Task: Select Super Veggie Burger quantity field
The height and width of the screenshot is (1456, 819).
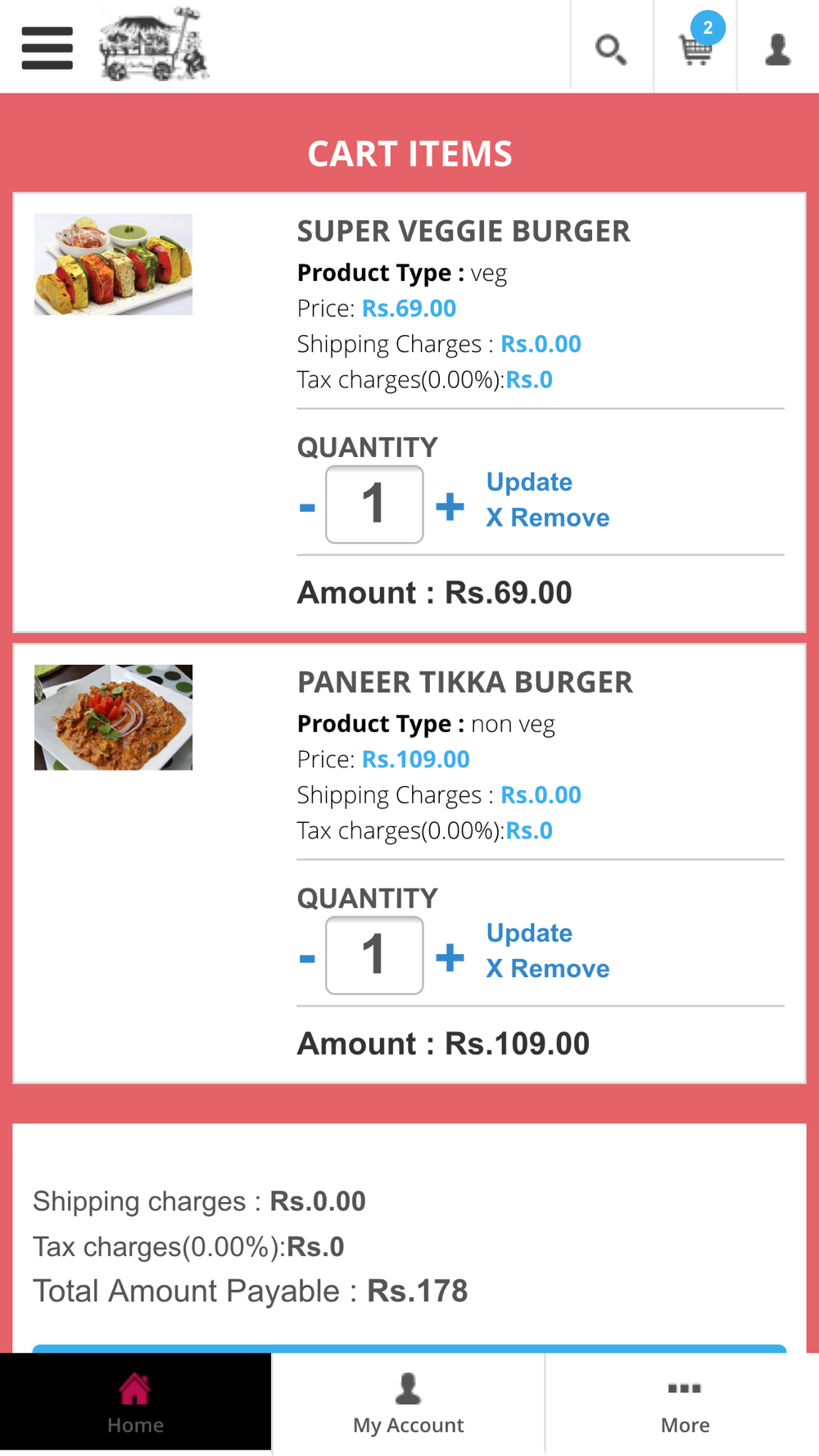Action: pyautogui.click(x=374, y=504)
